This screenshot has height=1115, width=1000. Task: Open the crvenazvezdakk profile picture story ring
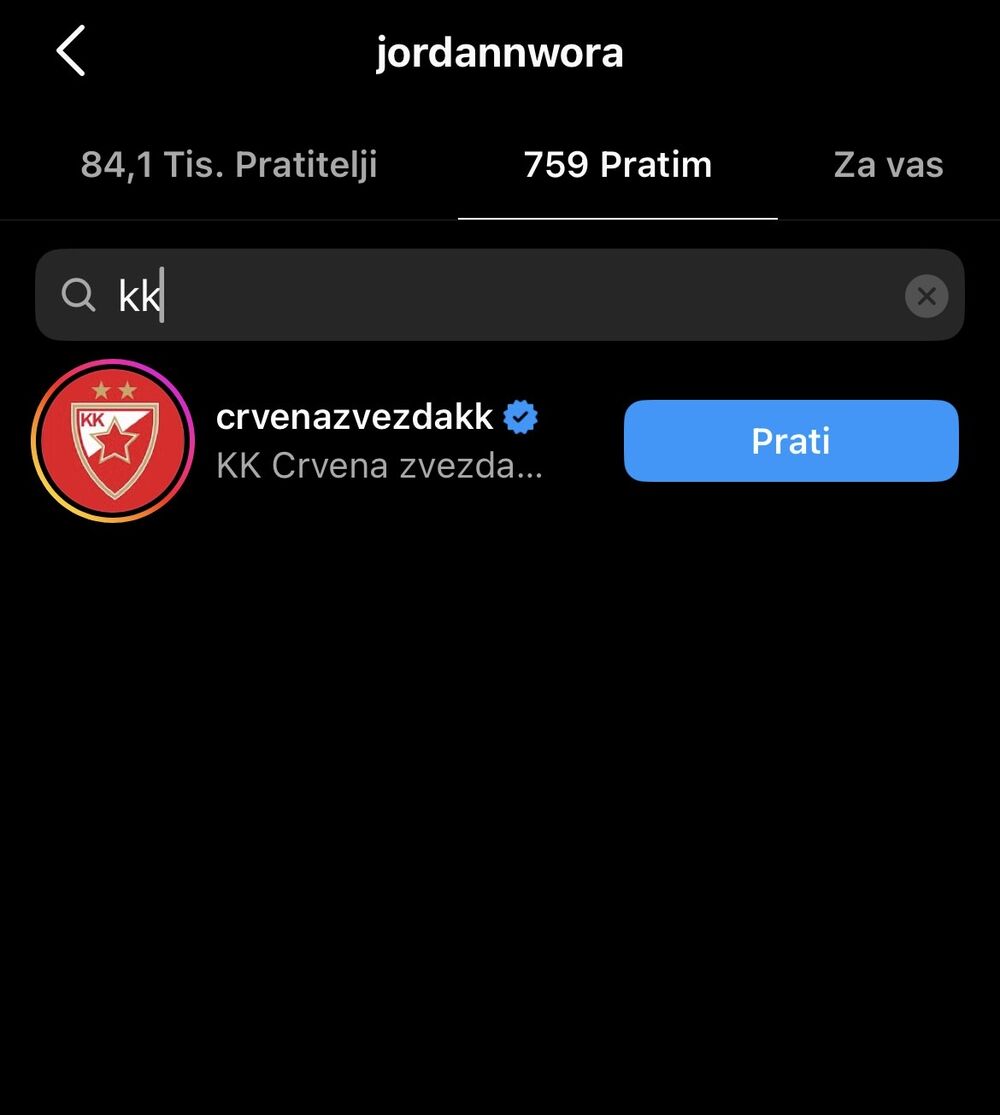[113, 440]
